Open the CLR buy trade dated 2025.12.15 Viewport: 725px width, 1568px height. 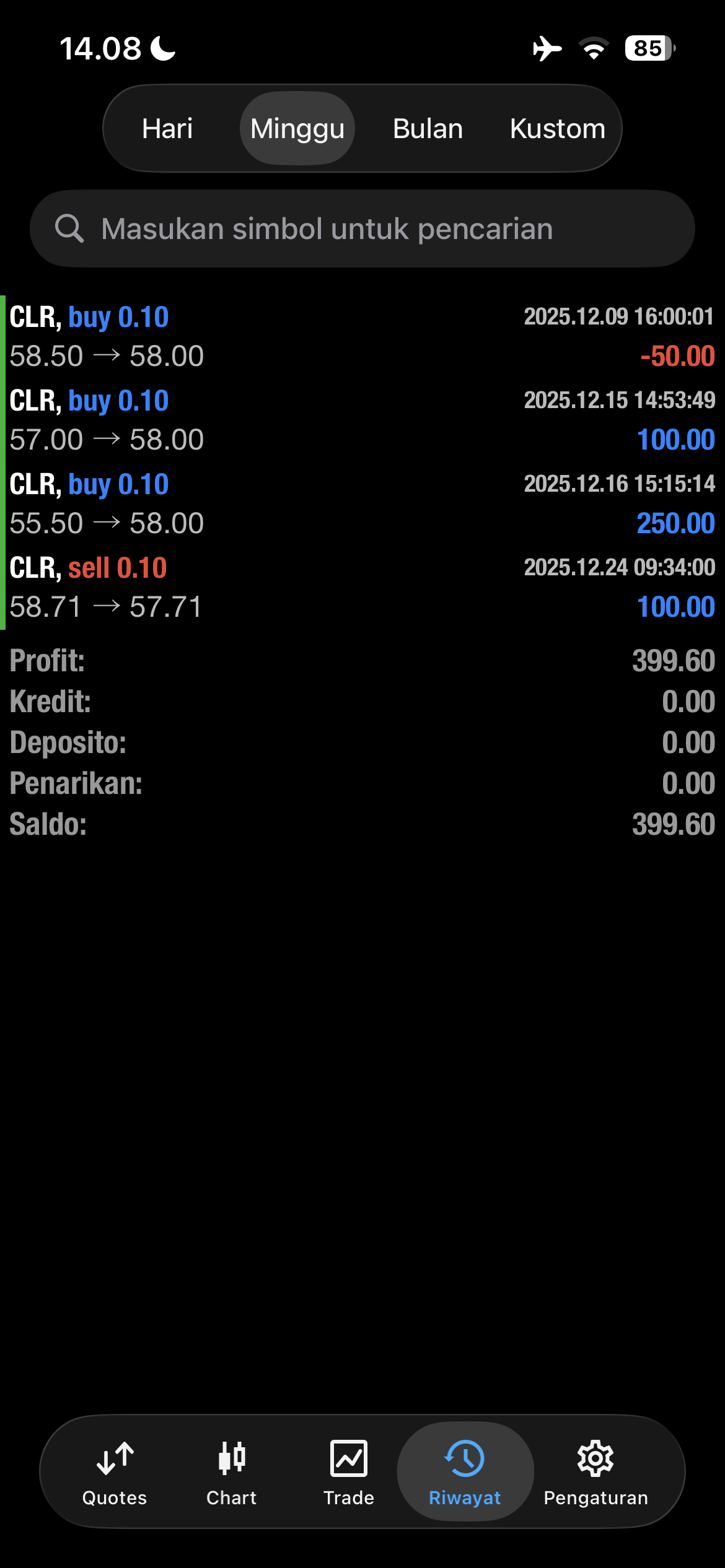(362, 420)
